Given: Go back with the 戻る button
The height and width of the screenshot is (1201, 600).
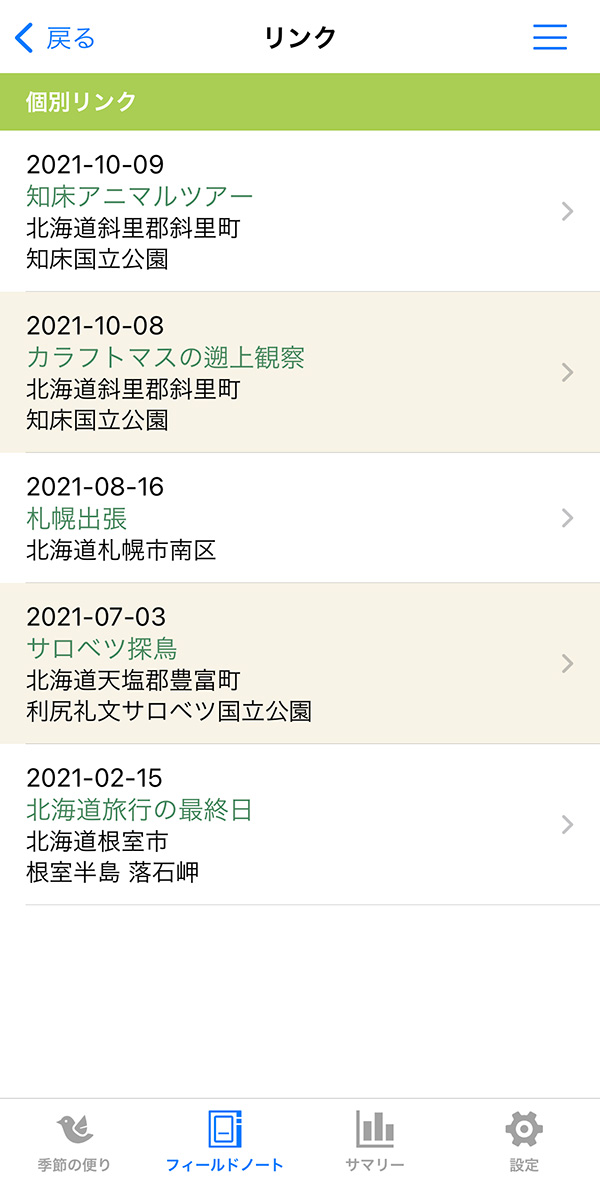Looking at the screenshot, I should (55, 38).
